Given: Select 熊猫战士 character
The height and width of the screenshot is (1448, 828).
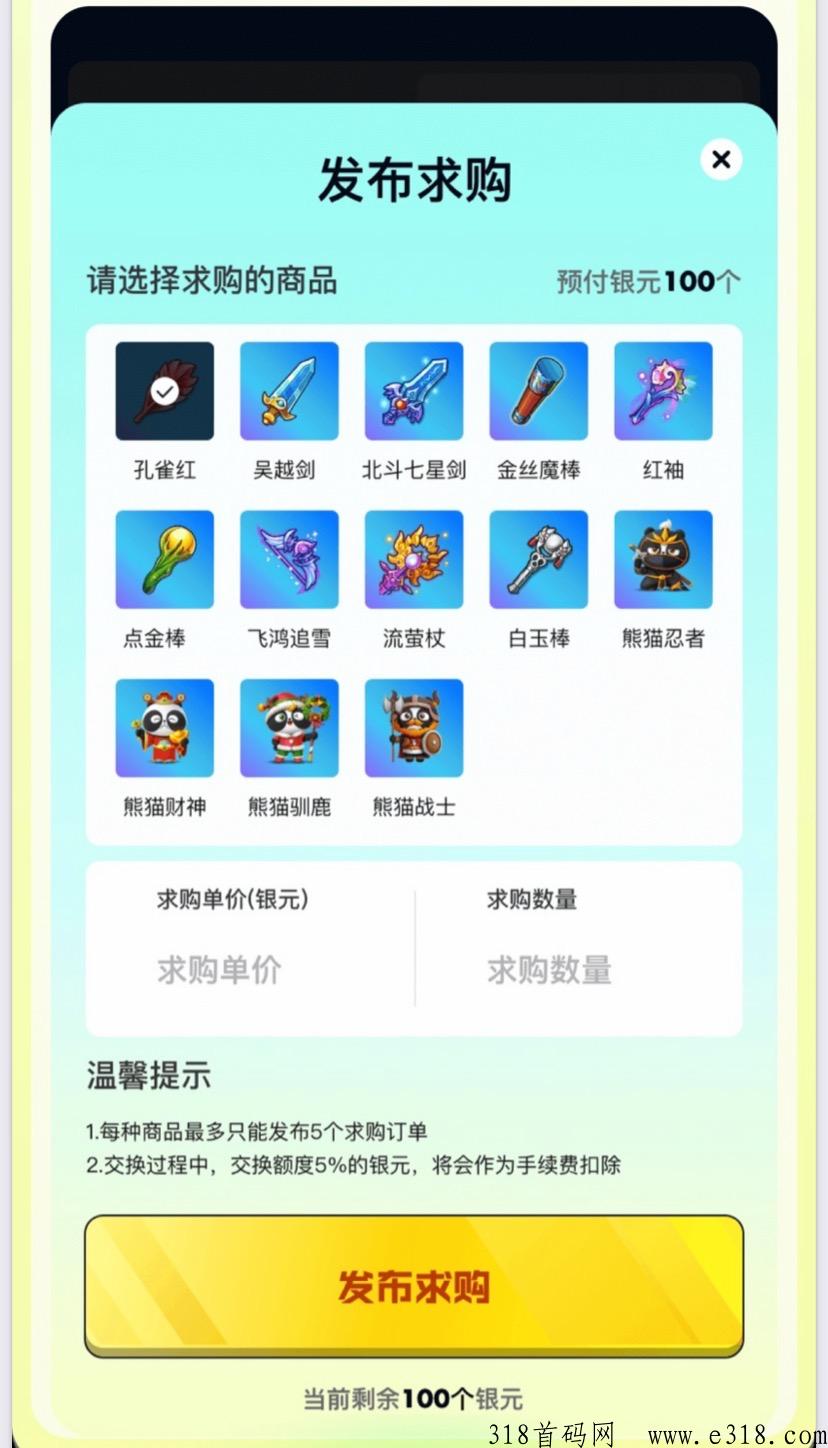Looking at the screenshot, I should pos(414,728).
